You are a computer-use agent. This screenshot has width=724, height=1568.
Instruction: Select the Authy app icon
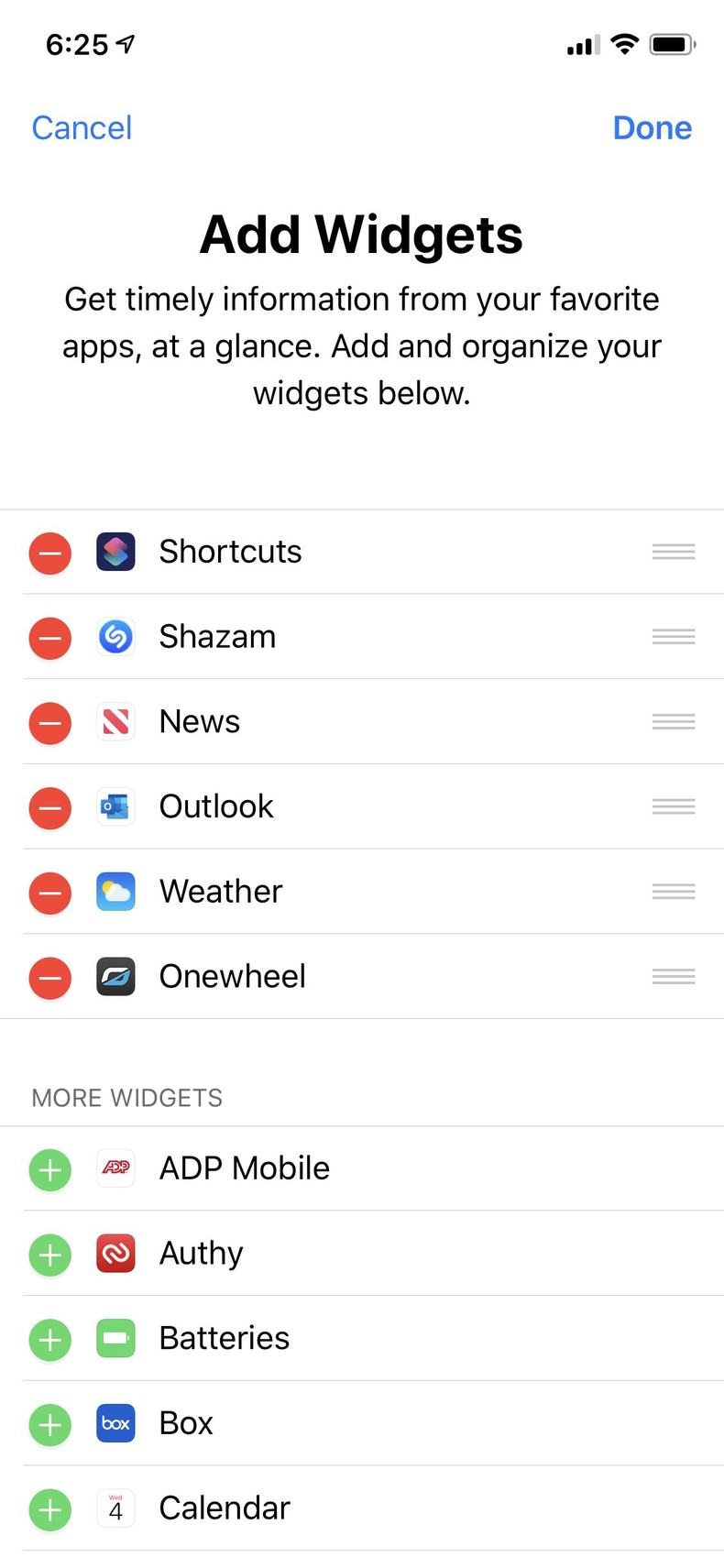coord(115,1254)
